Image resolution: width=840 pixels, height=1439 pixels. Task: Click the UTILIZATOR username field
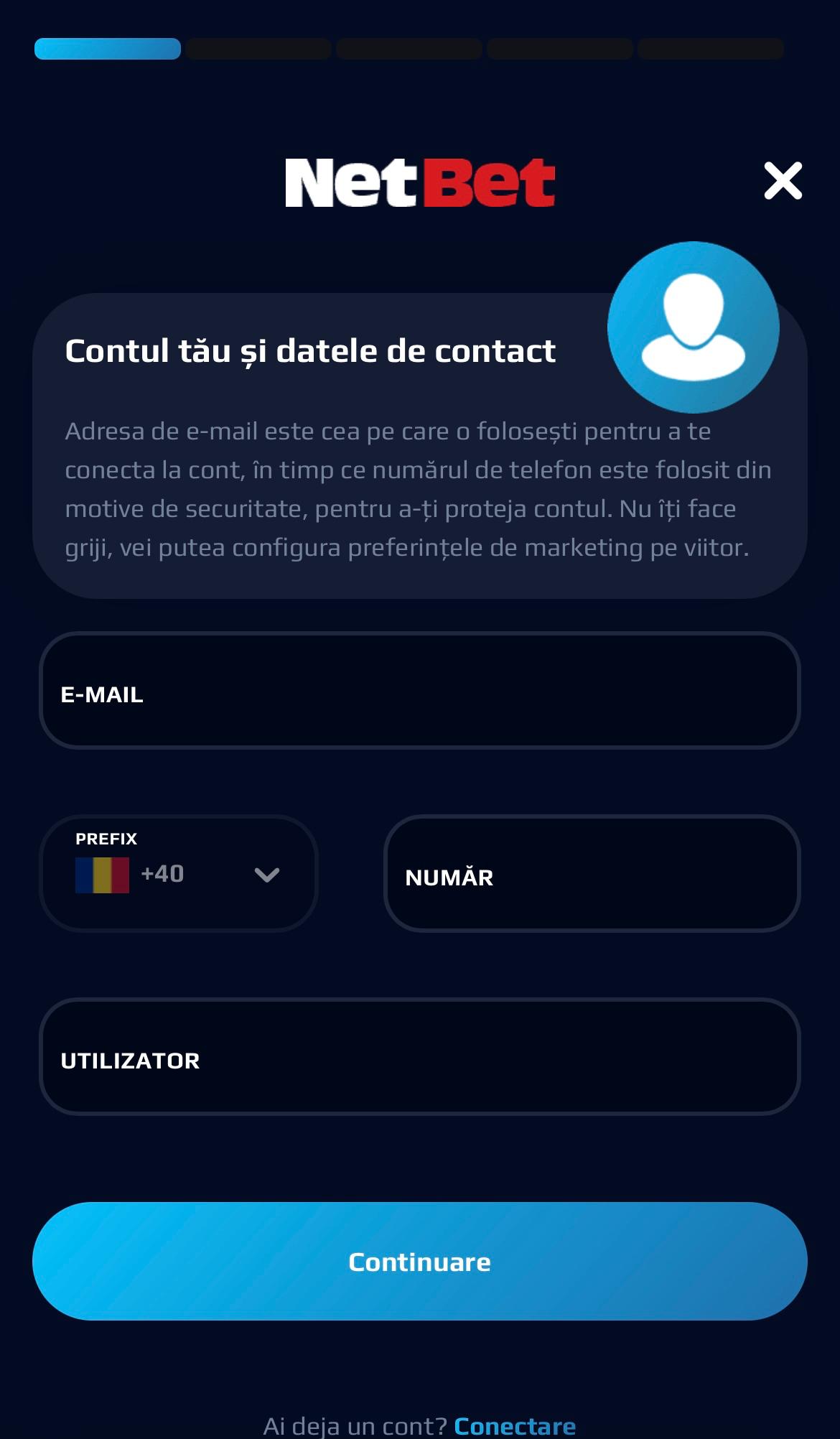coord(420,1059)
